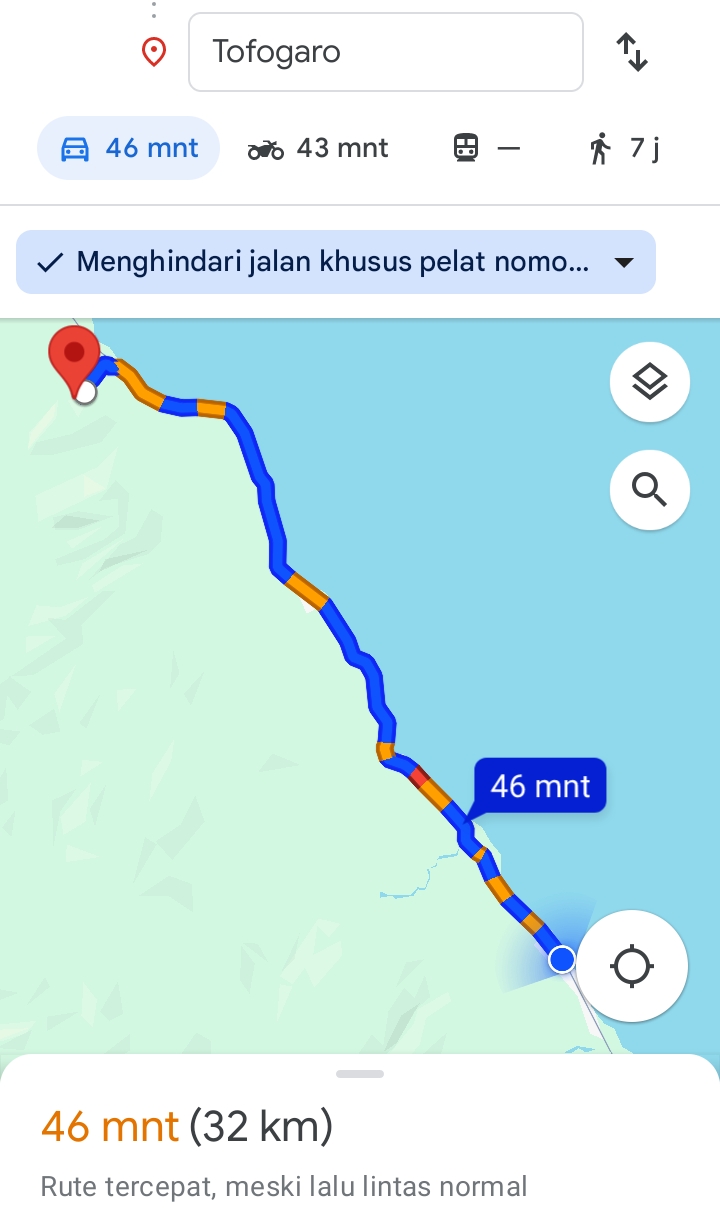Expand the Menghindari jalan khusus route options

pos(336,262)
